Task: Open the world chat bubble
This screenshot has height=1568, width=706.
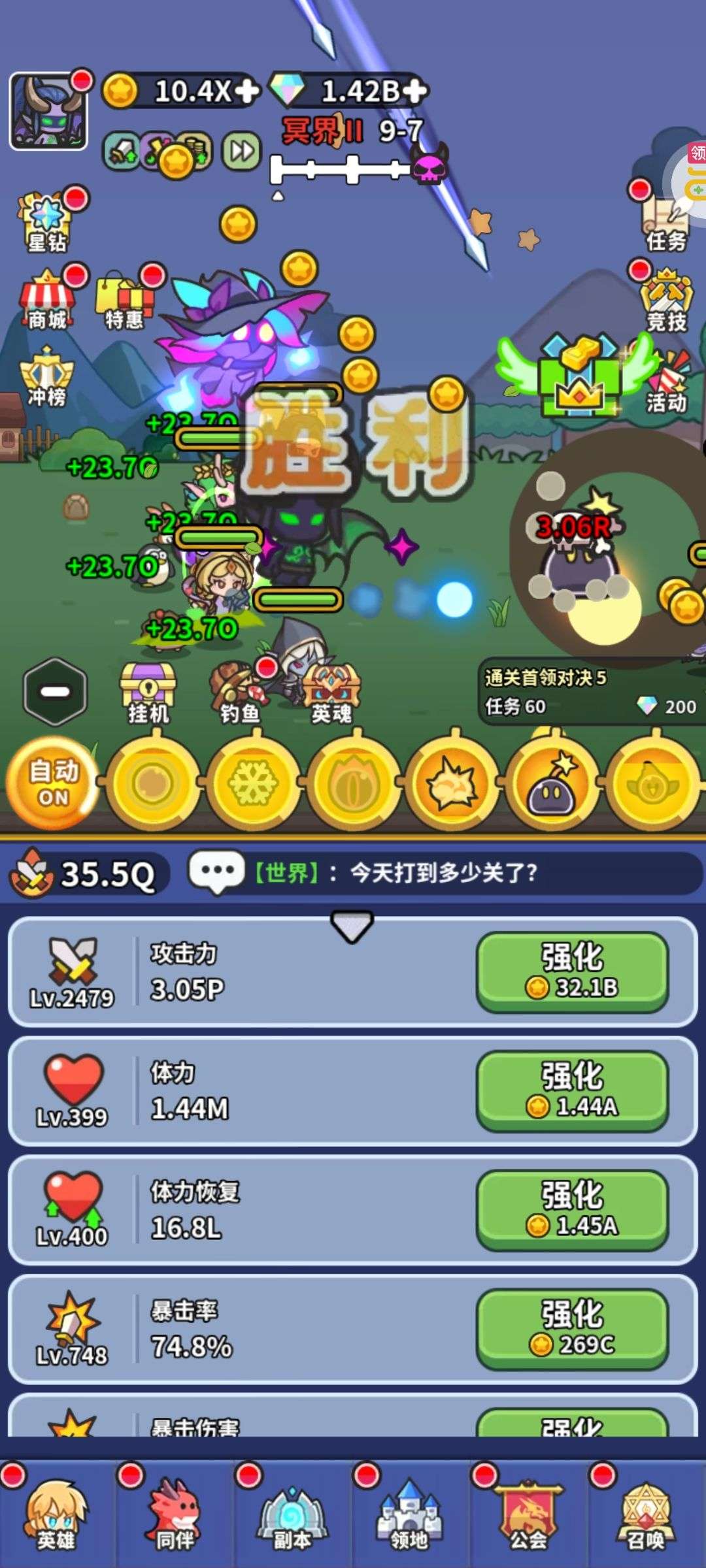Action: coord(216,872)
